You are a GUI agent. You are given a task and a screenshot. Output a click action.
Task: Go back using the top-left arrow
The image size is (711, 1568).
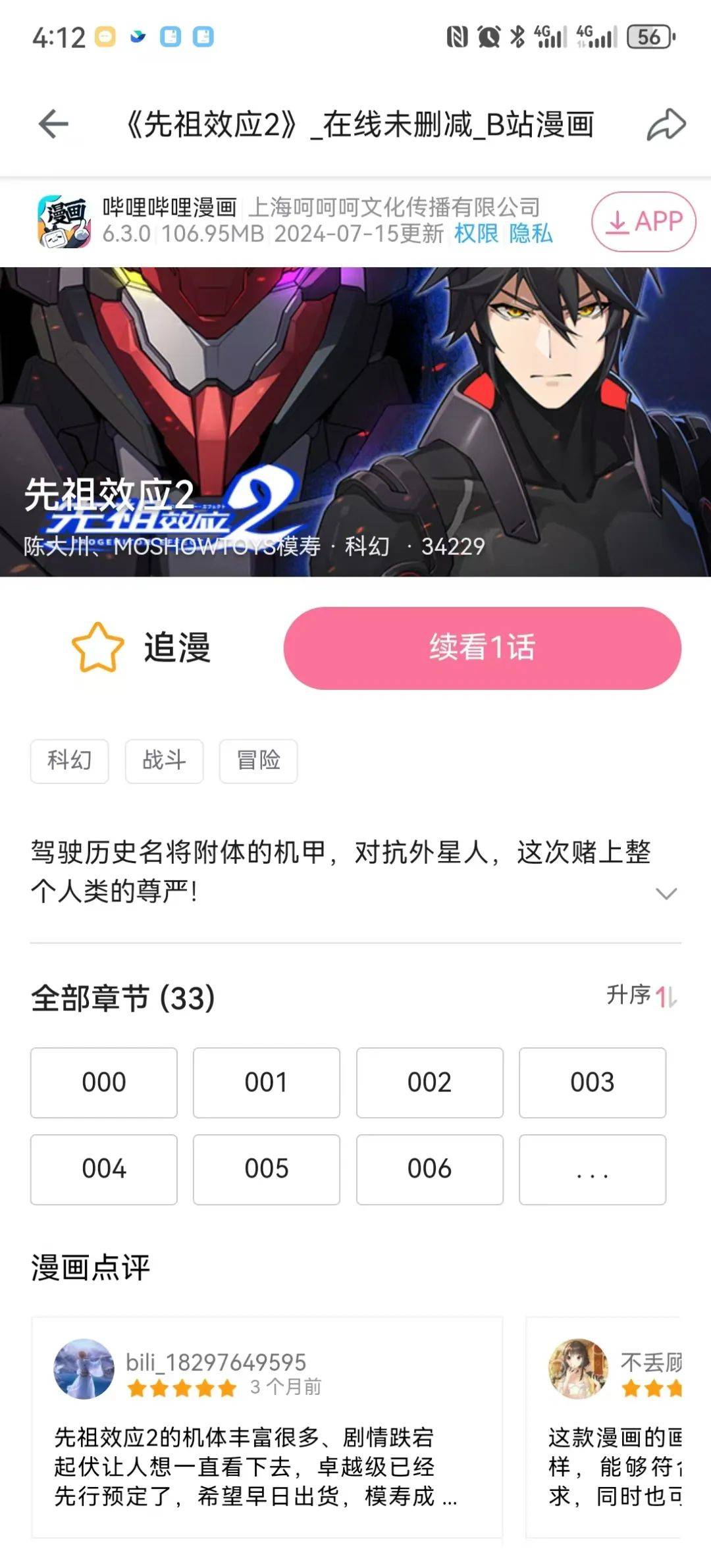pos(53,124)
